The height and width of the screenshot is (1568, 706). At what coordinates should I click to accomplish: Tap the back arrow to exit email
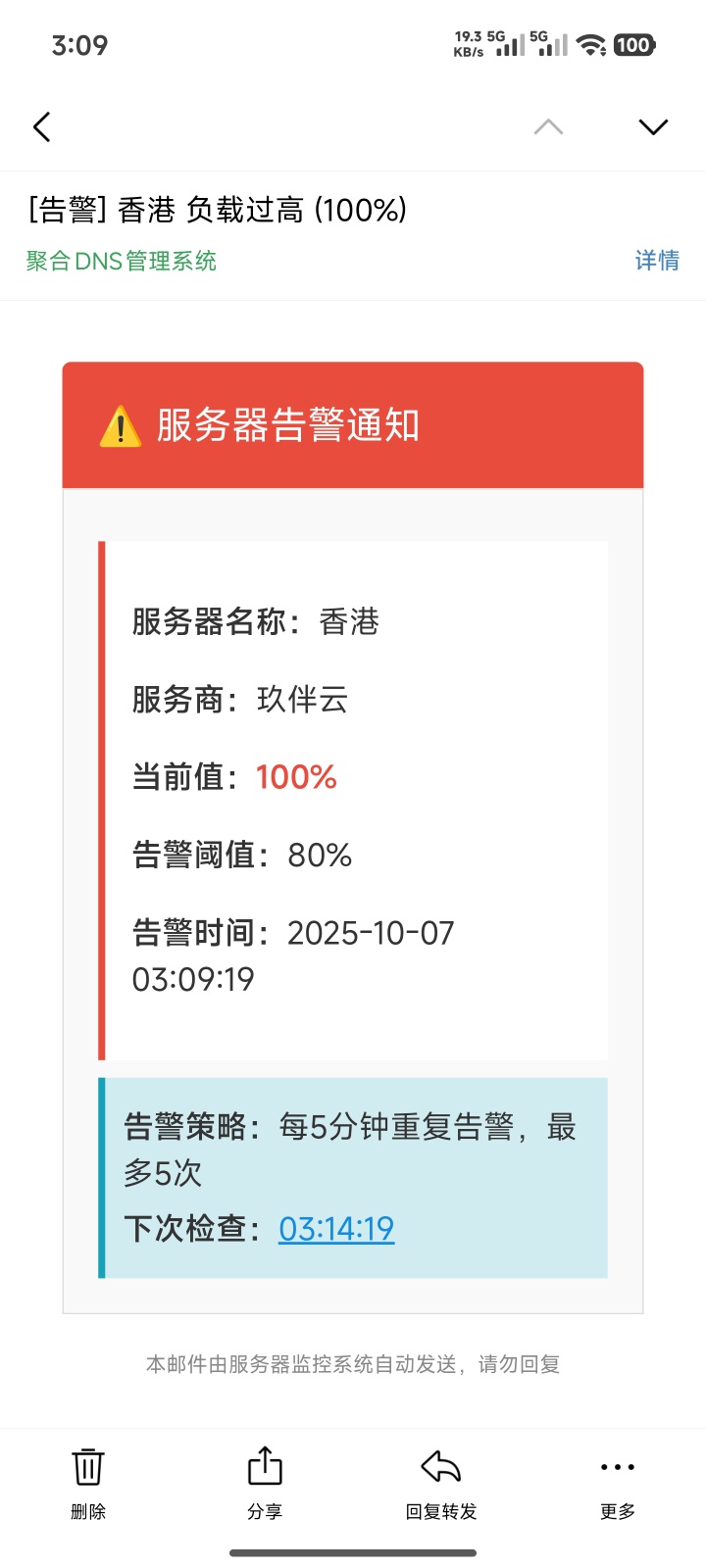pyautogui.click(x=41, y=126)
